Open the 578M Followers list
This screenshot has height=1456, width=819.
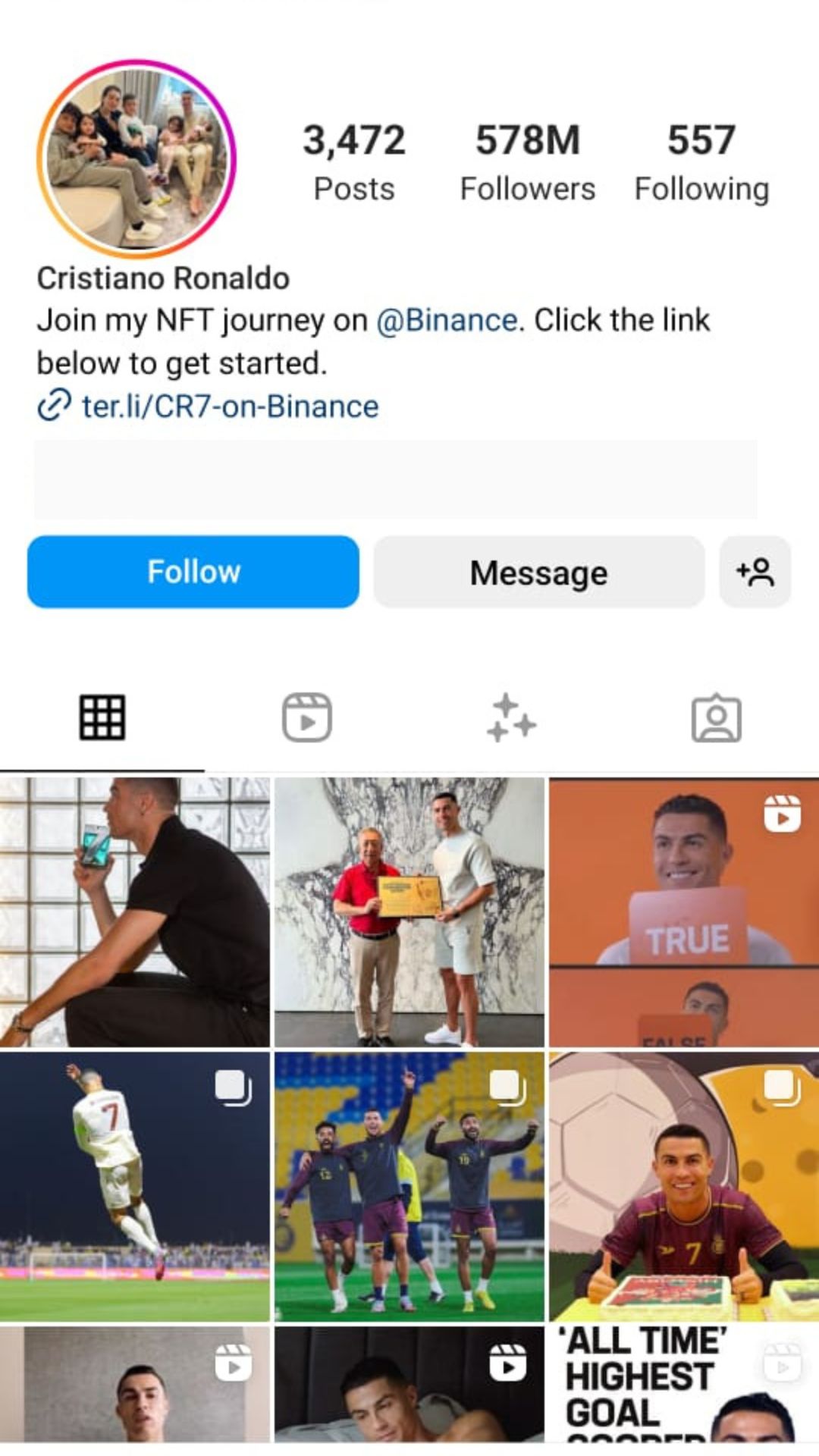point(527,162)
